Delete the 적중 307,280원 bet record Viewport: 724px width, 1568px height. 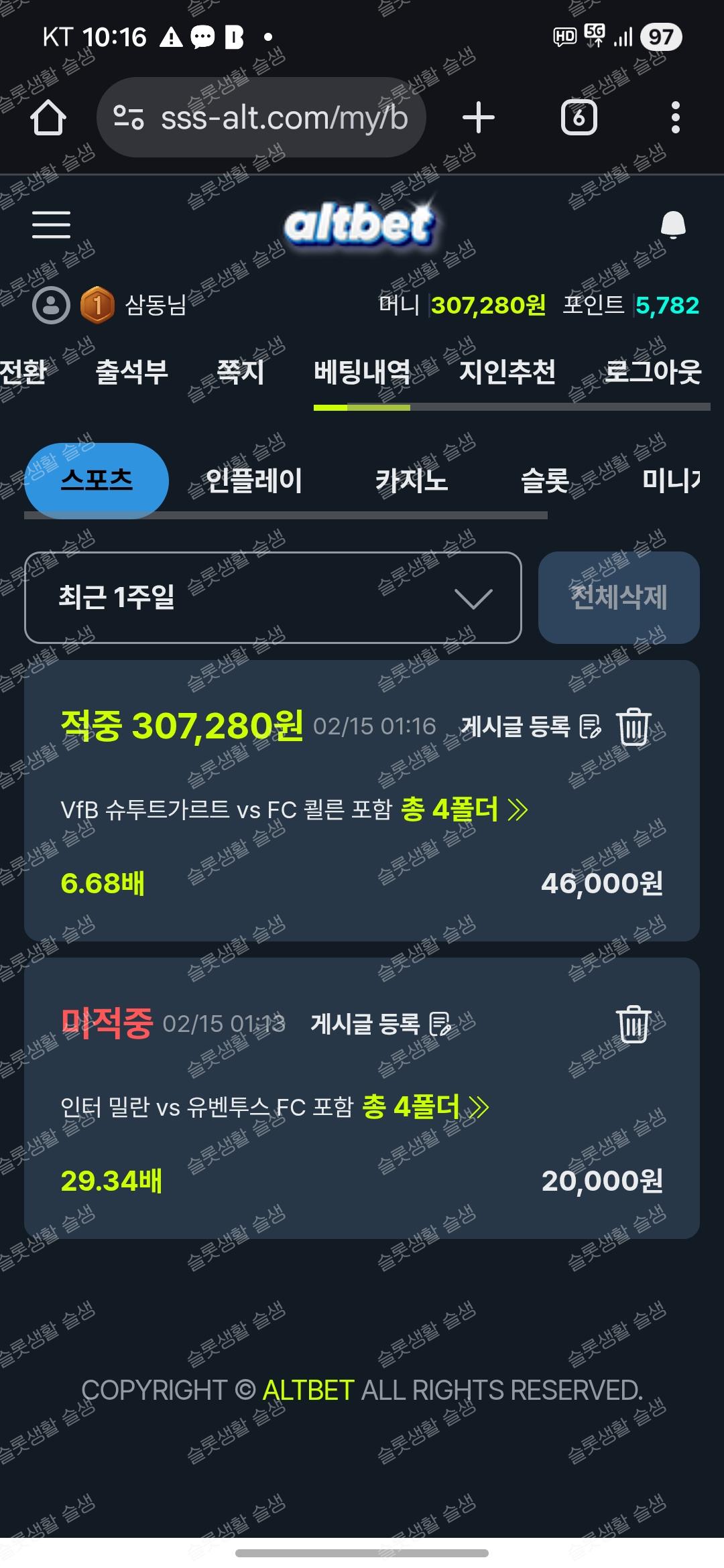point(633,726)
